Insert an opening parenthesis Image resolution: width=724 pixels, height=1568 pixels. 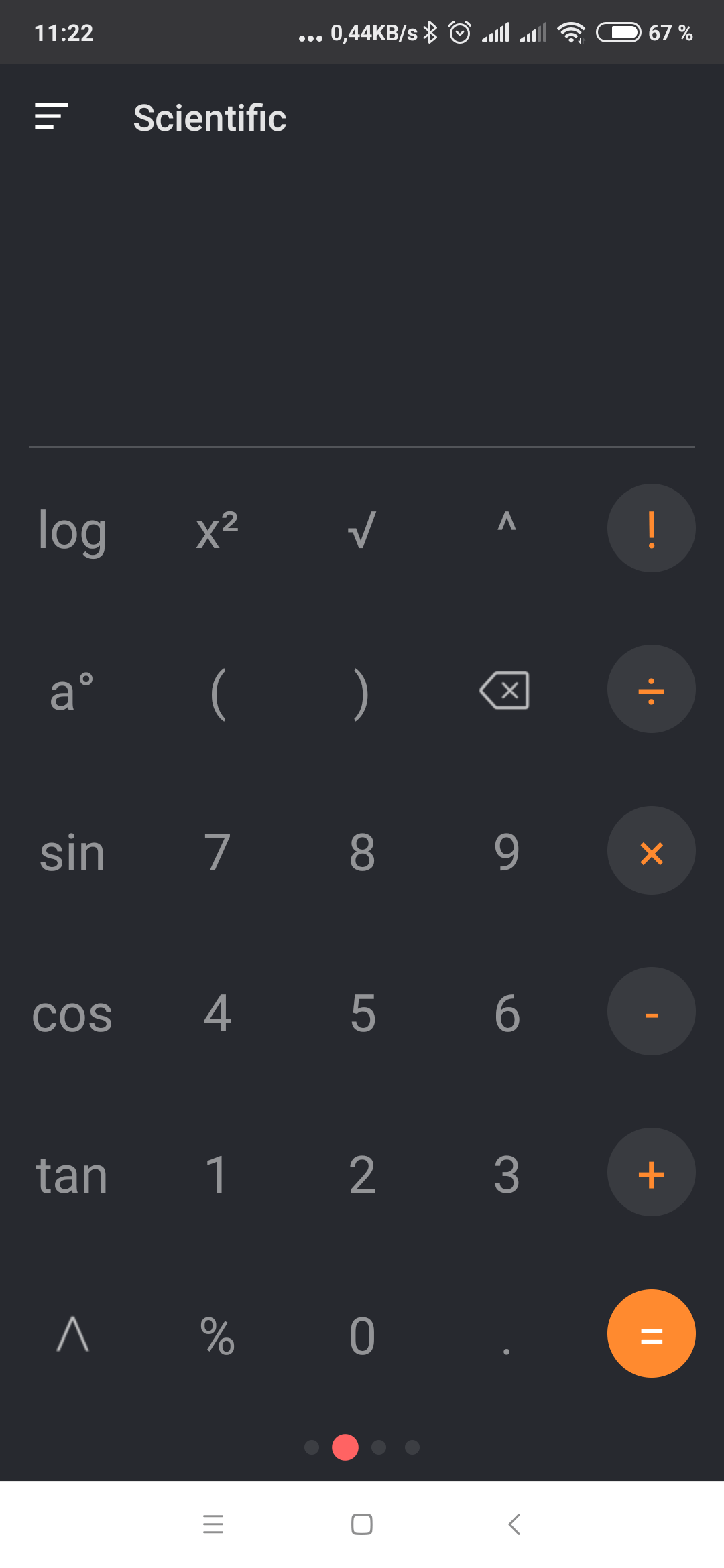pyautogui.click(x=217, y=693)
